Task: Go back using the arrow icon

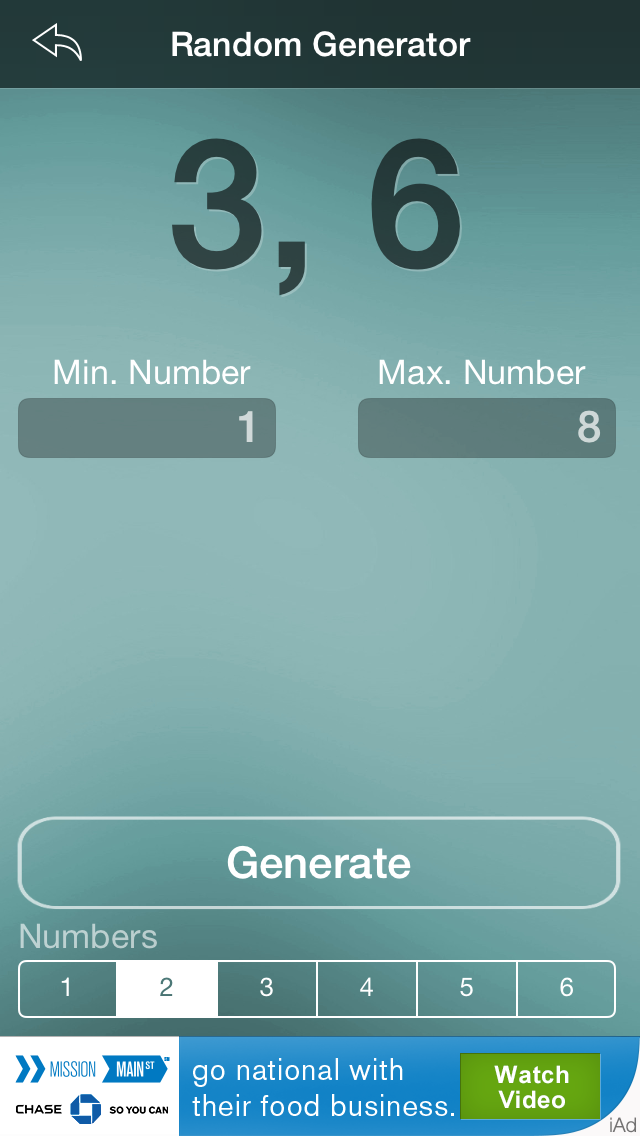Action: (57, 42)
